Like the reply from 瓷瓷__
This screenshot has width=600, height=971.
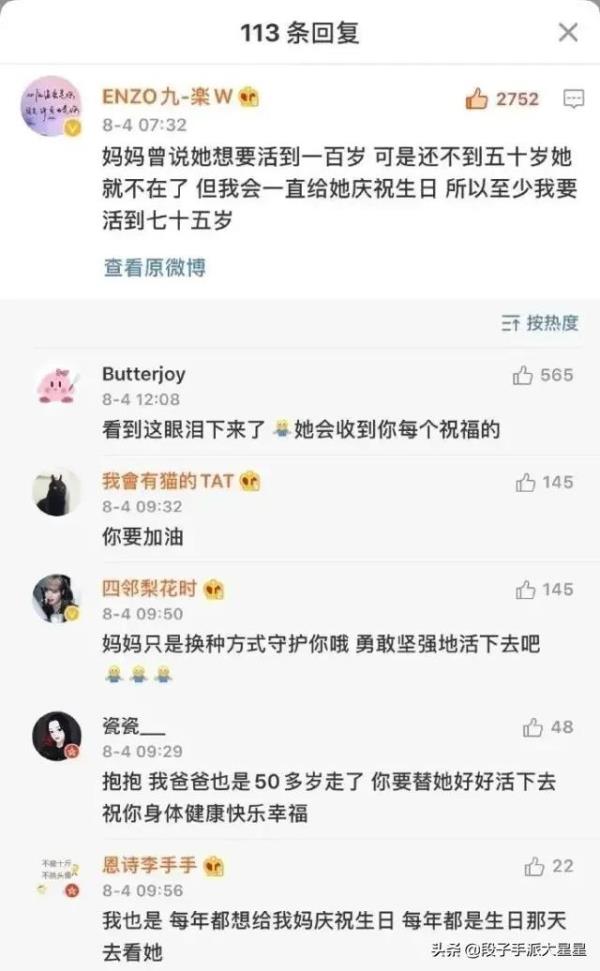point(533,727)
